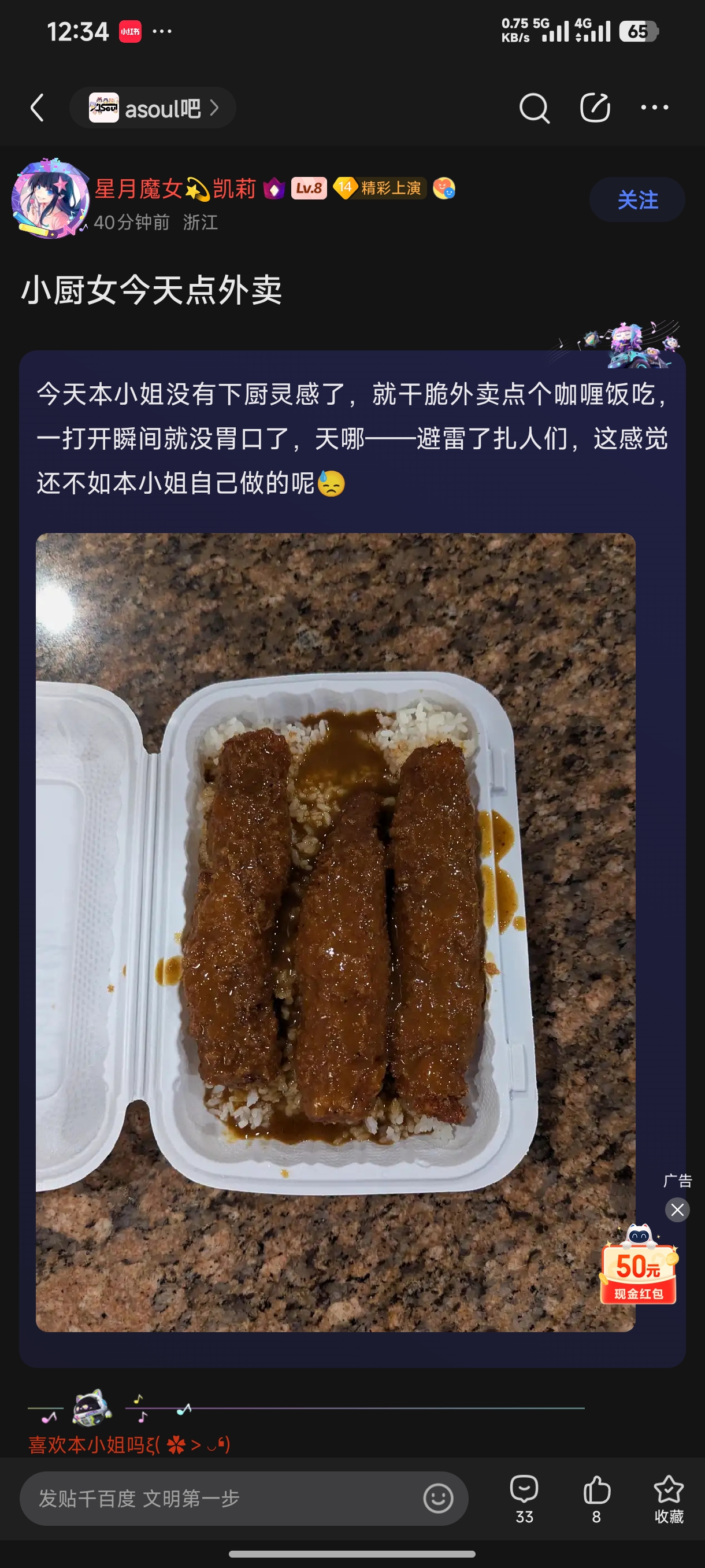Open search from the top bar
Screen dimensions: 705x1568
533,108
